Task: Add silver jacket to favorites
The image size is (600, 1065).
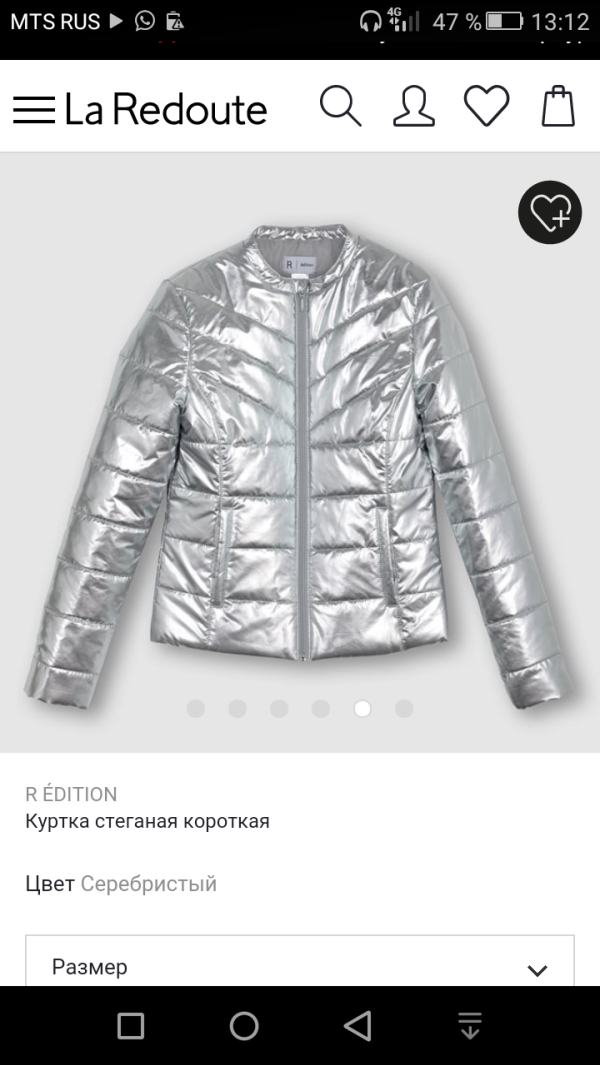Action: [550, 212]
